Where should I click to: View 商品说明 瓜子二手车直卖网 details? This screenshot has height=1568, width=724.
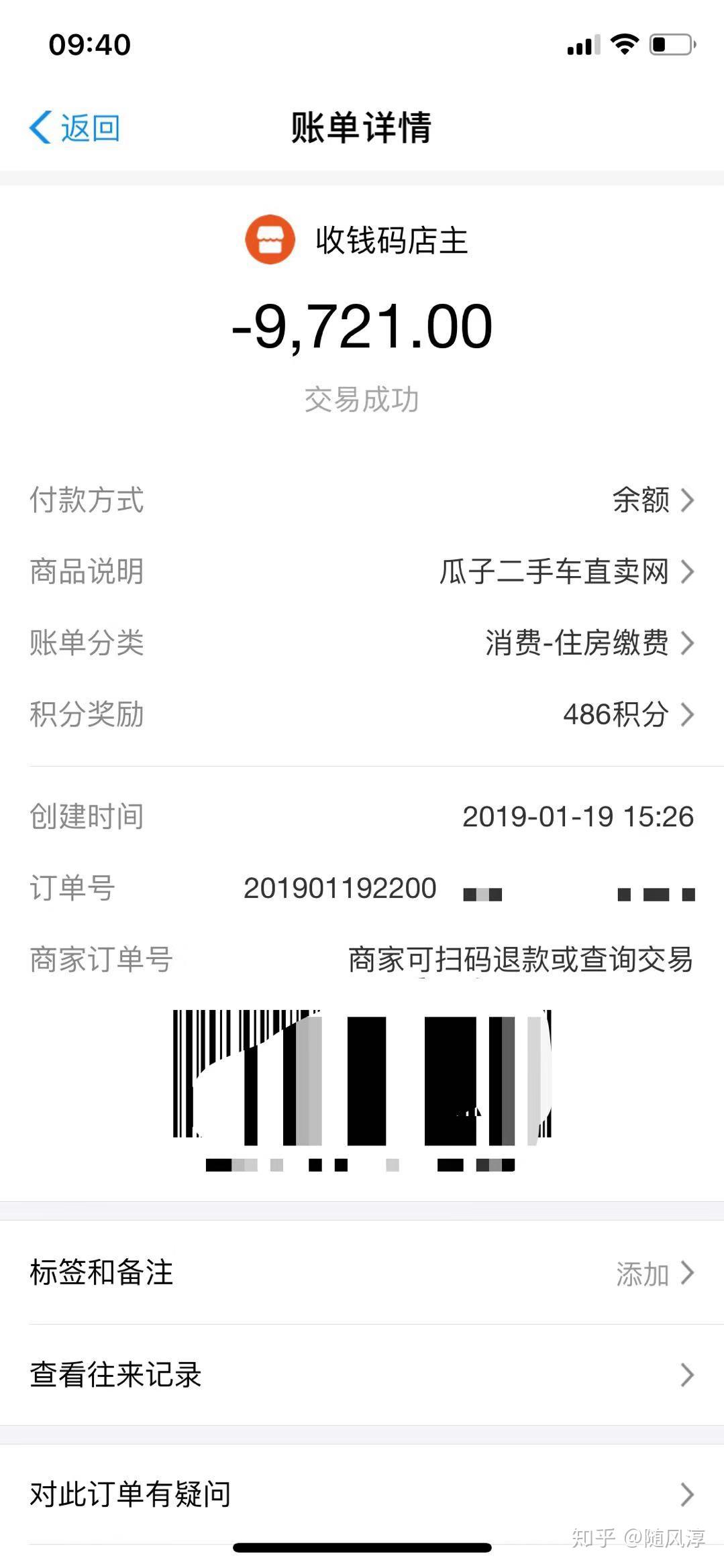coord(565,572)
